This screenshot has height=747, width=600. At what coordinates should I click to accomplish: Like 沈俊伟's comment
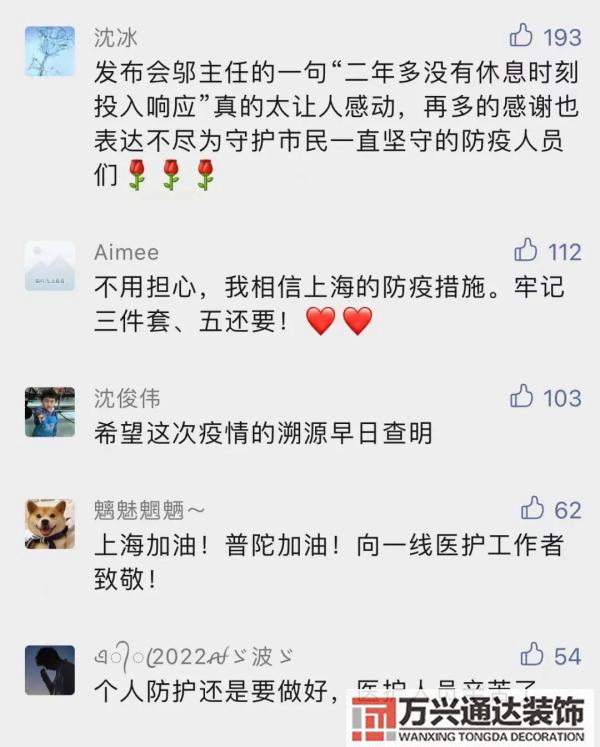coord(521,396)
